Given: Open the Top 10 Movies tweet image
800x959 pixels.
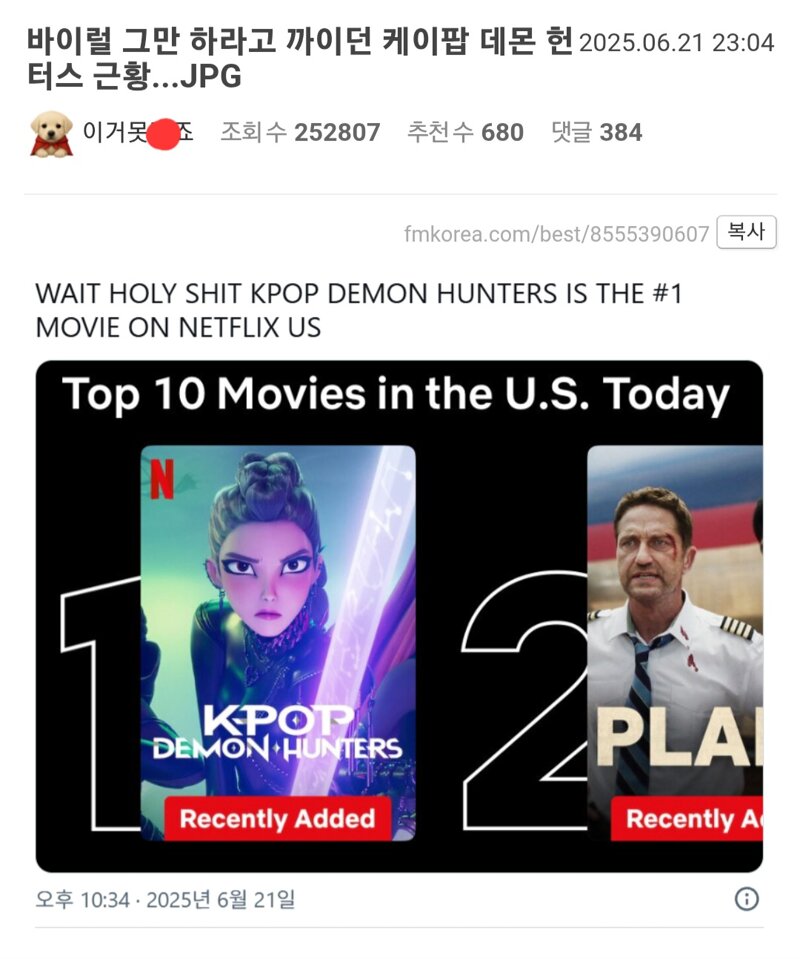Looking at the screenshot, I should pos(399,616).
